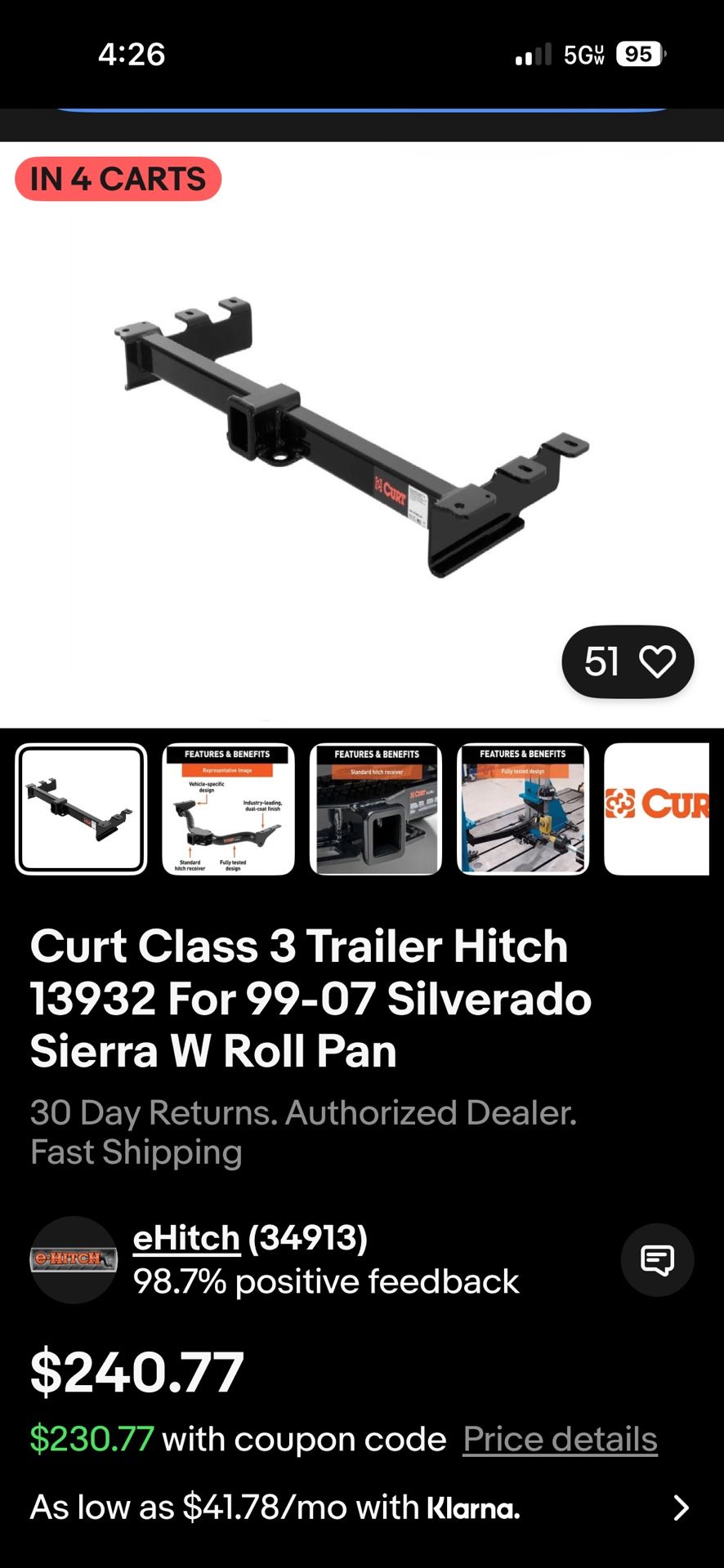The image size is (724, 1568).
Task: Tap the $230.77 coupon code text
Action: (x=90, y=1439)
